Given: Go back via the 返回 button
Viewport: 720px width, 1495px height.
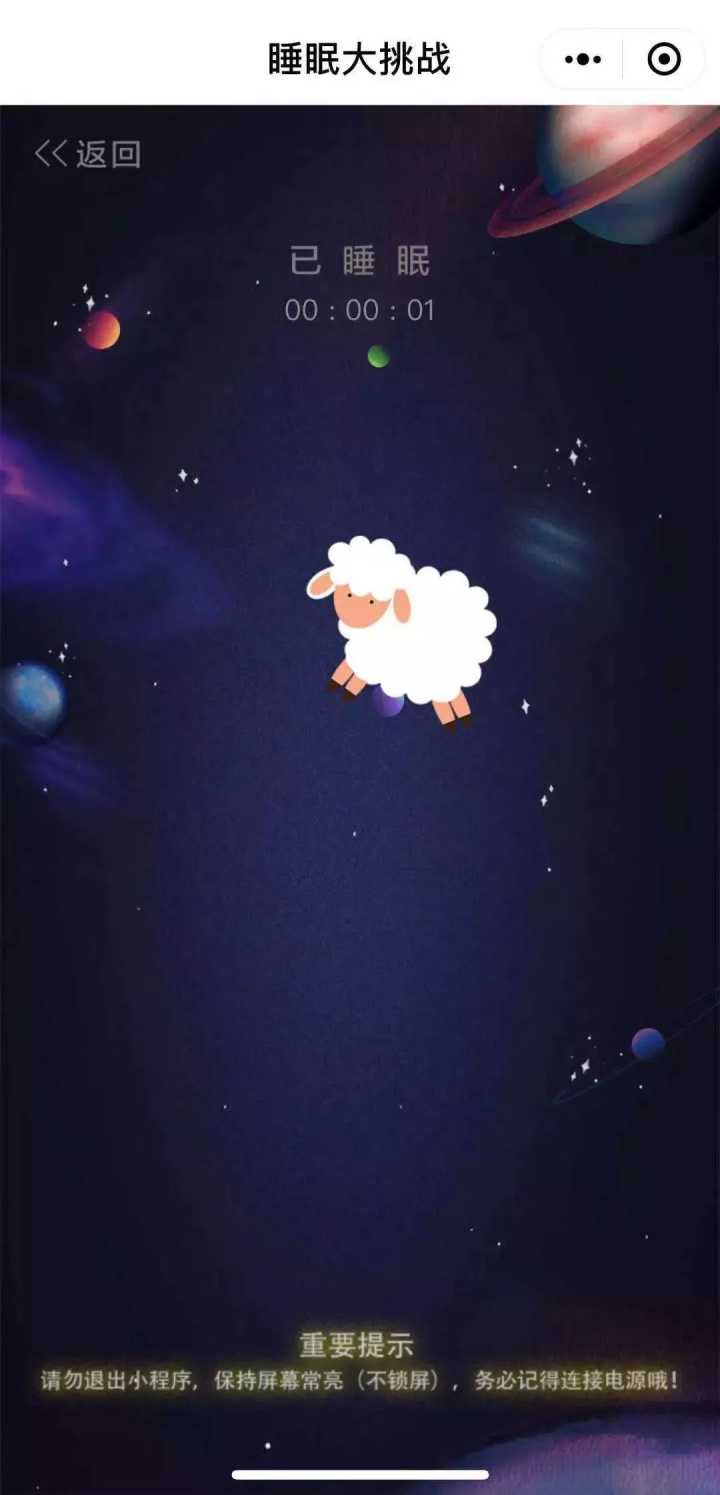Looking at the screenshot, I should coord(88,154).
